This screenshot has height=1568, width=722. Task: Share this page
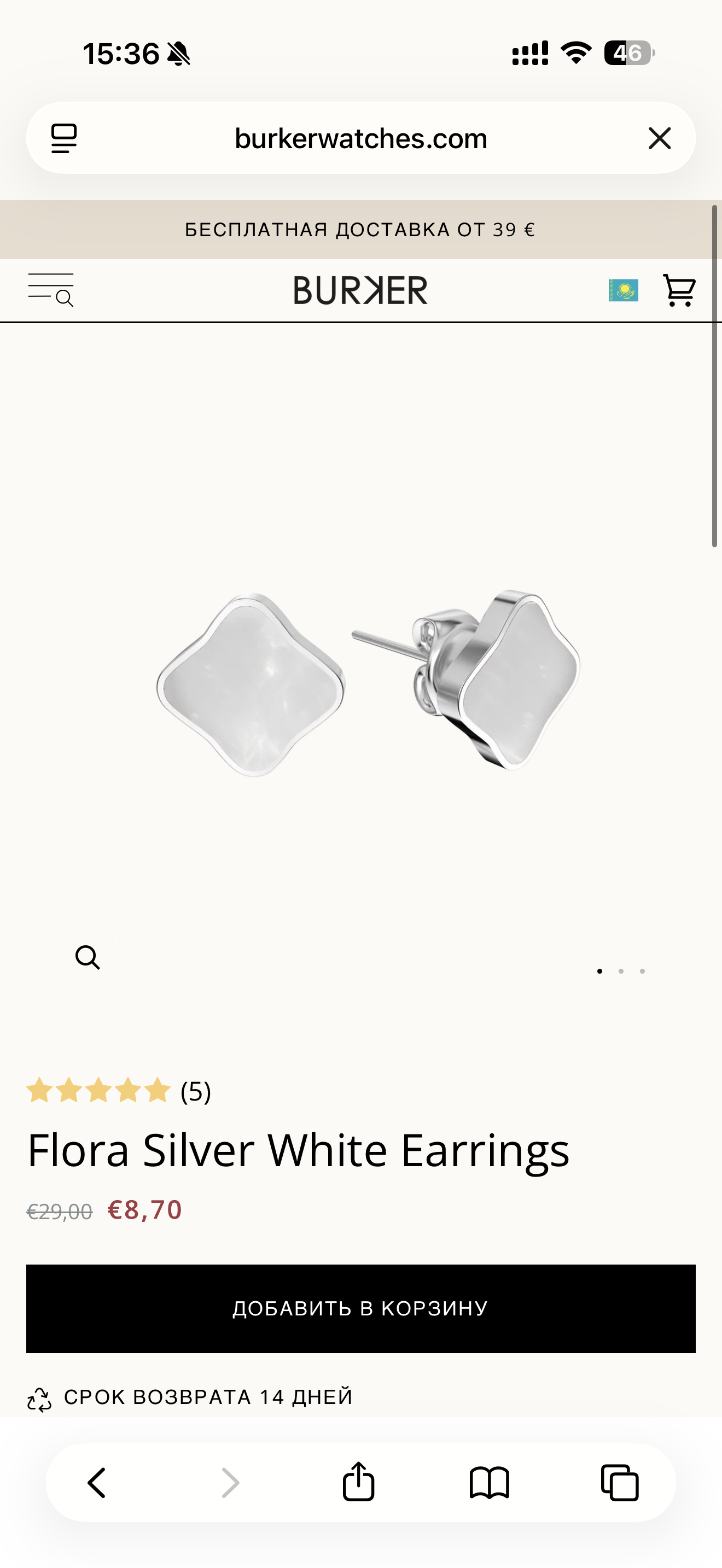point(358,1482)
